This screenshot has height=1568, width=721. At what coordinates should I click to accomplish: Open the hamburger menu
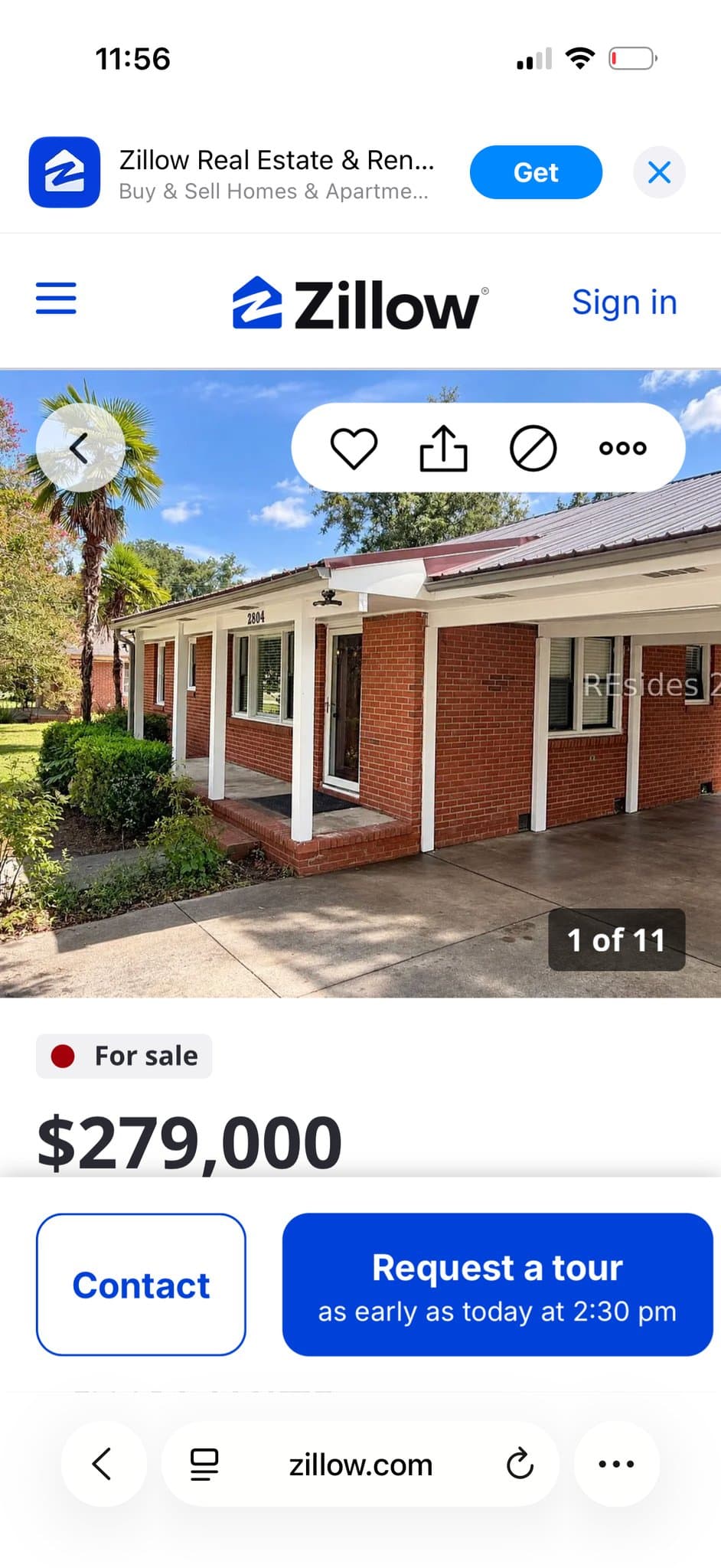click(56, 298)
